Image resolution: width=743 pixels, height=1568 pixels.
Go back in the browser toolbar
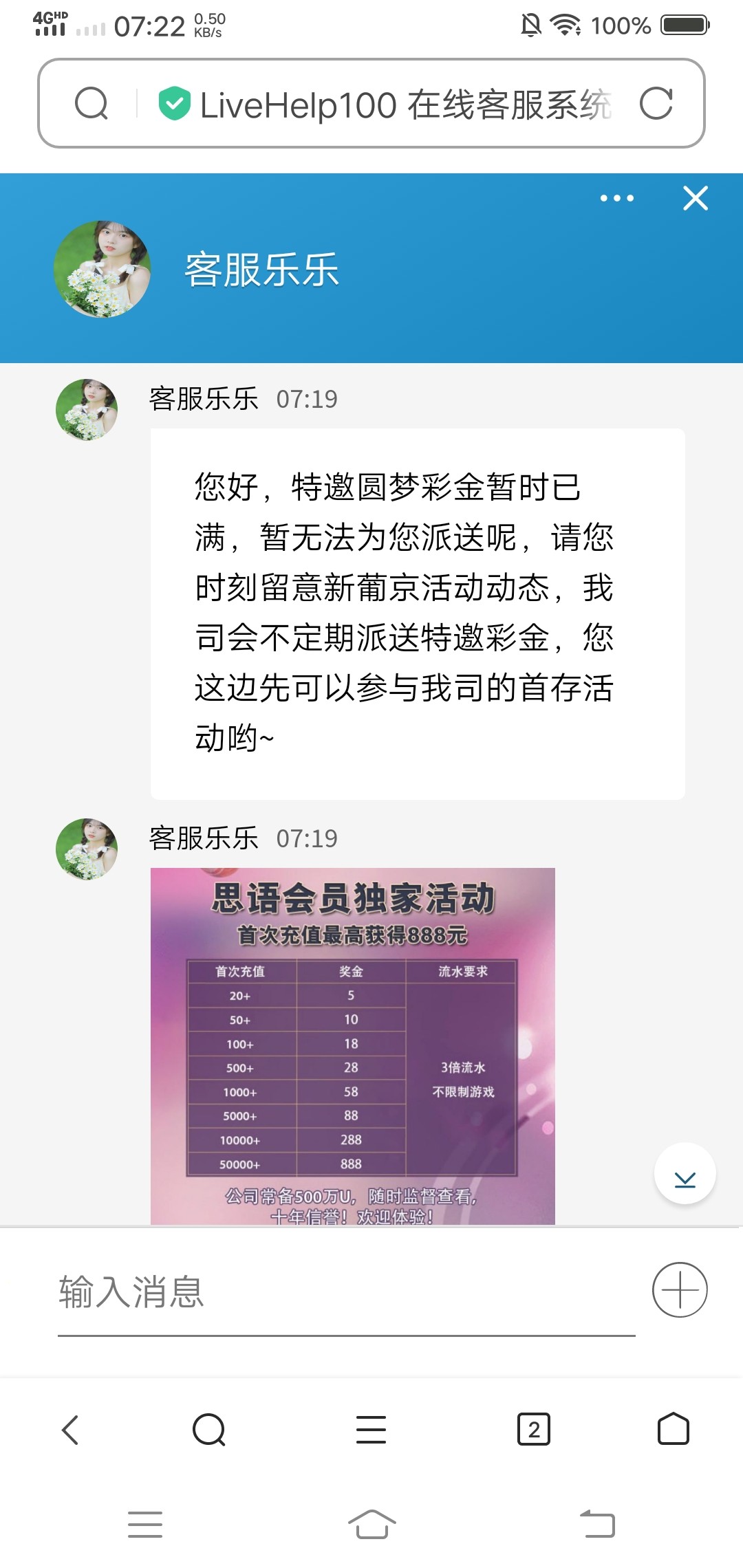[x=70, y=1430]
